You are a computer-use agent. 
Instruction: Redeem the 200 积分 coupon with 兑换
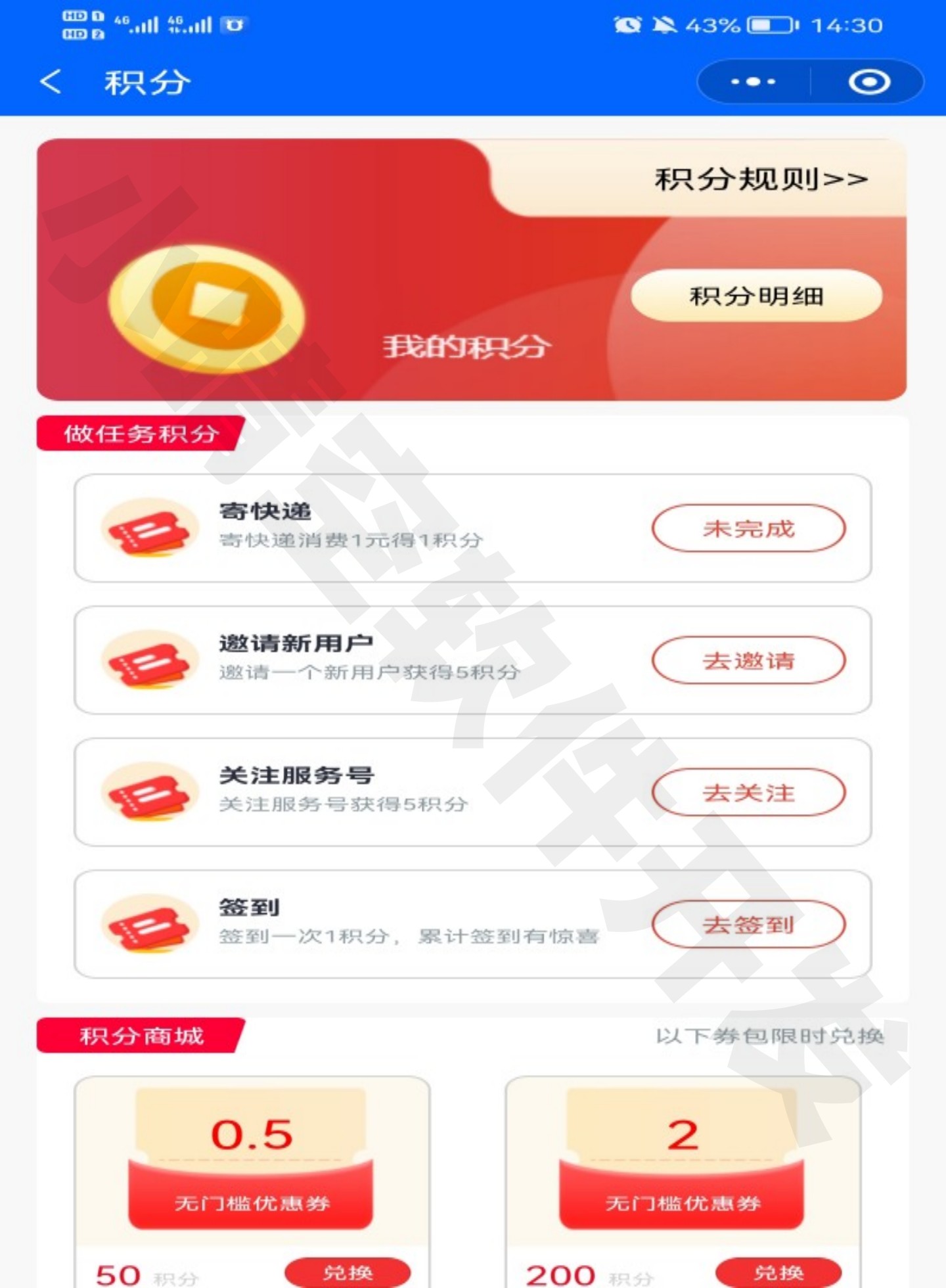coord(778,1272)
